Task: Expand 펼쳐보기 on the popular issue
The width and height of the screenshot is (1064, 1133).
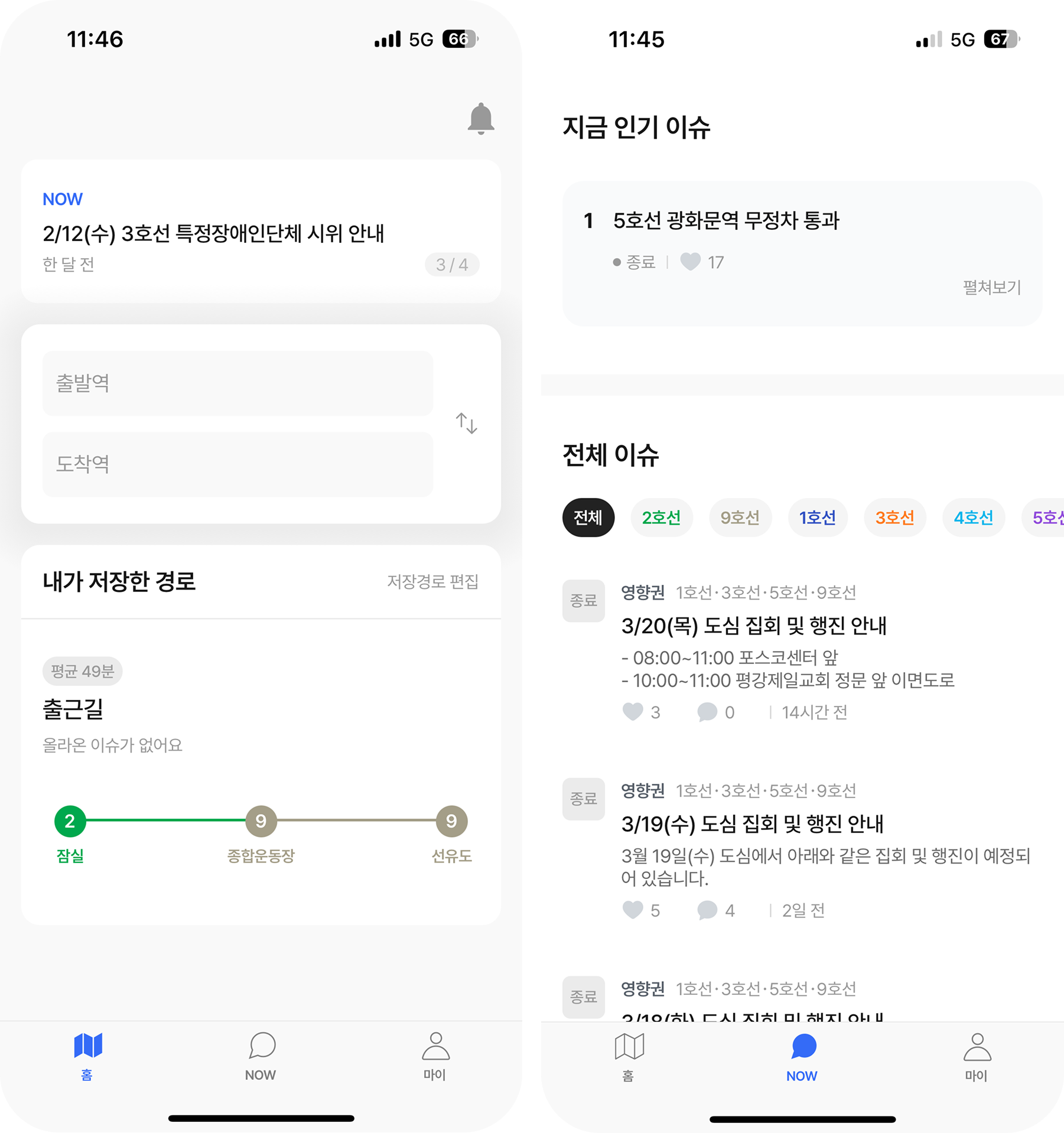Action: coord(991,289)
